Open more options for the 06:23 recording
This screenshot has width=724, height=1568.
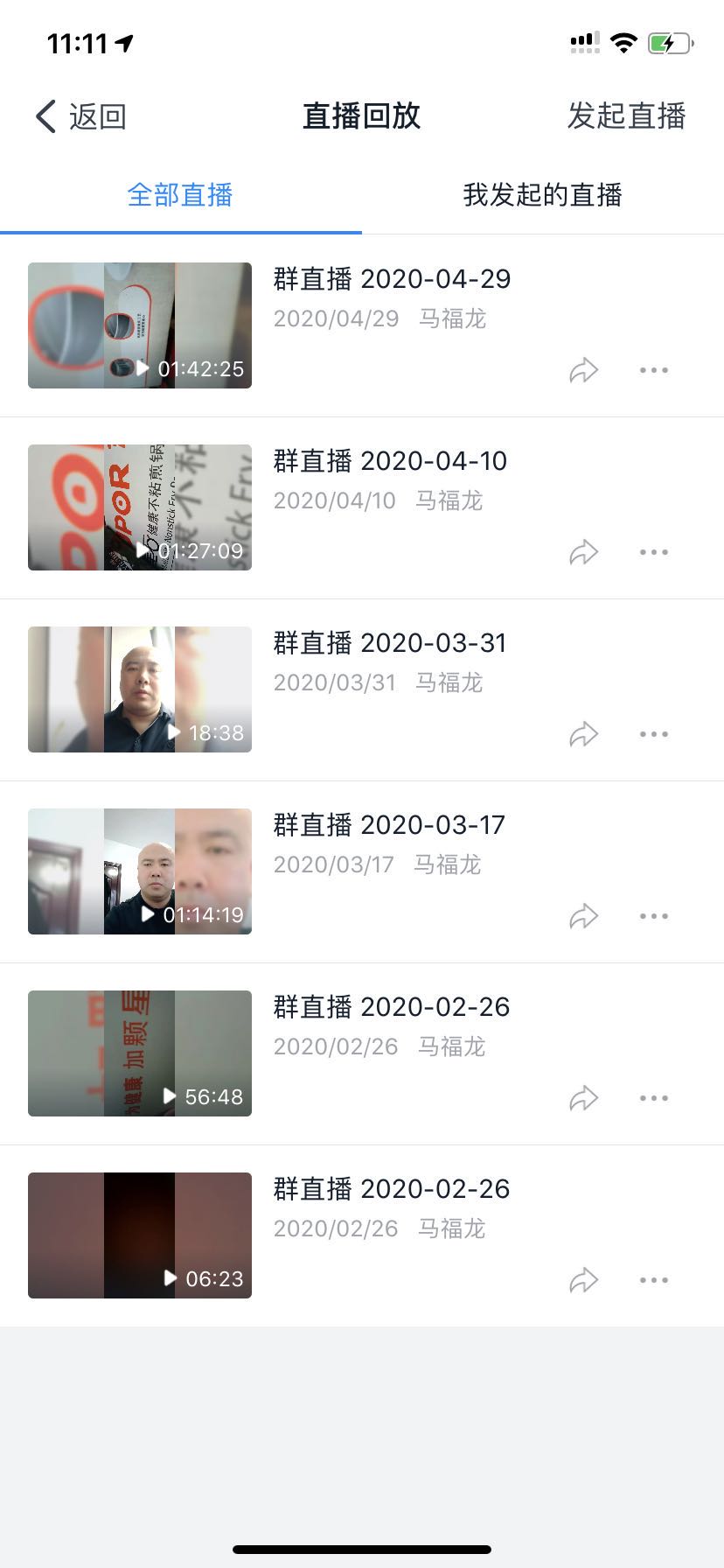(654, 1280)
